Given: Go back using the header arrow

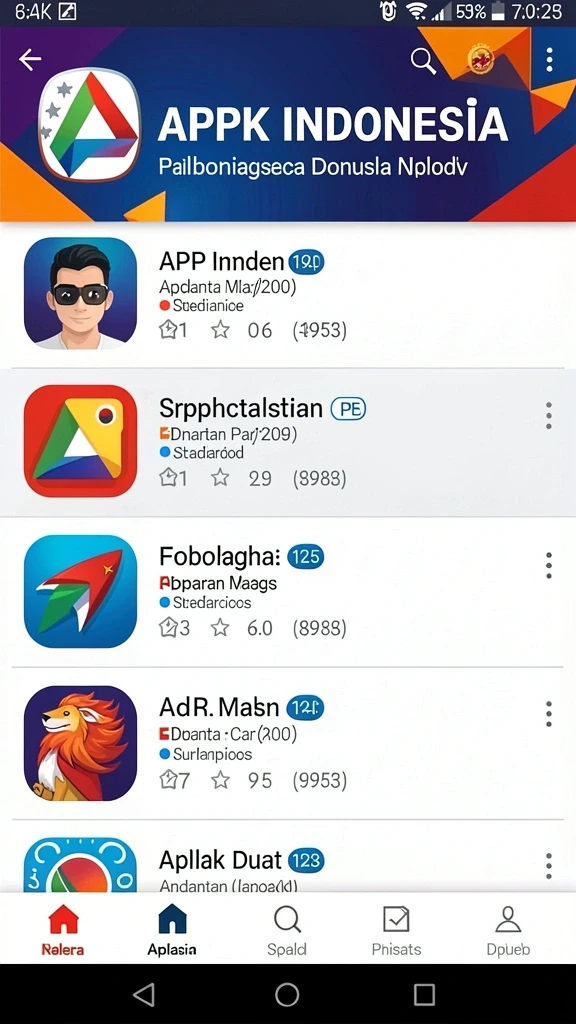Looking at the screenshot, I should (30, 59).
